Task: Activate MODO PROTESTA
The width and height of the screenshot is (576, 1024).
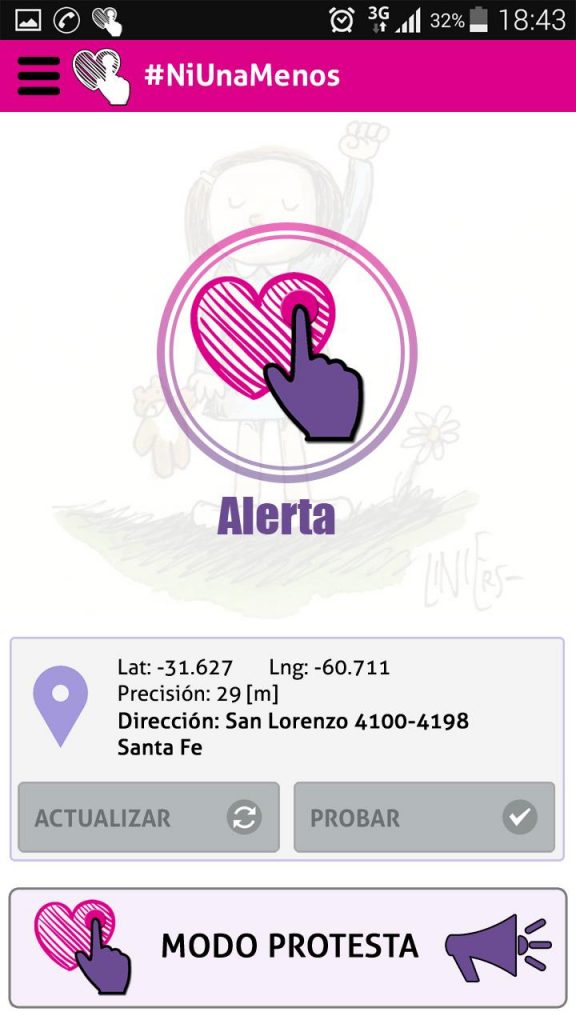Action: tap(288, 948)
